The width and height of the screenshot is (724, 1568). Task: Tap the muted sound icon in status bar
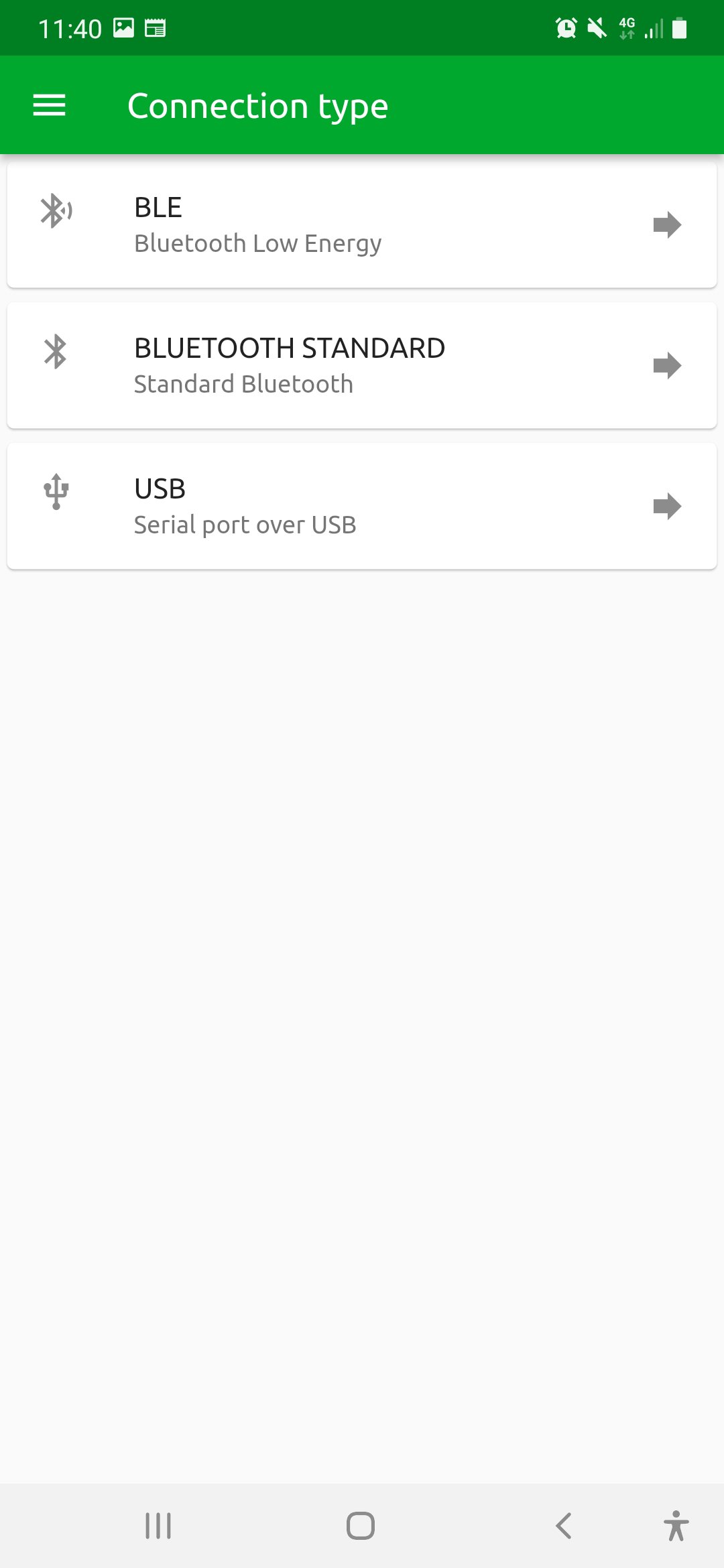595,27
